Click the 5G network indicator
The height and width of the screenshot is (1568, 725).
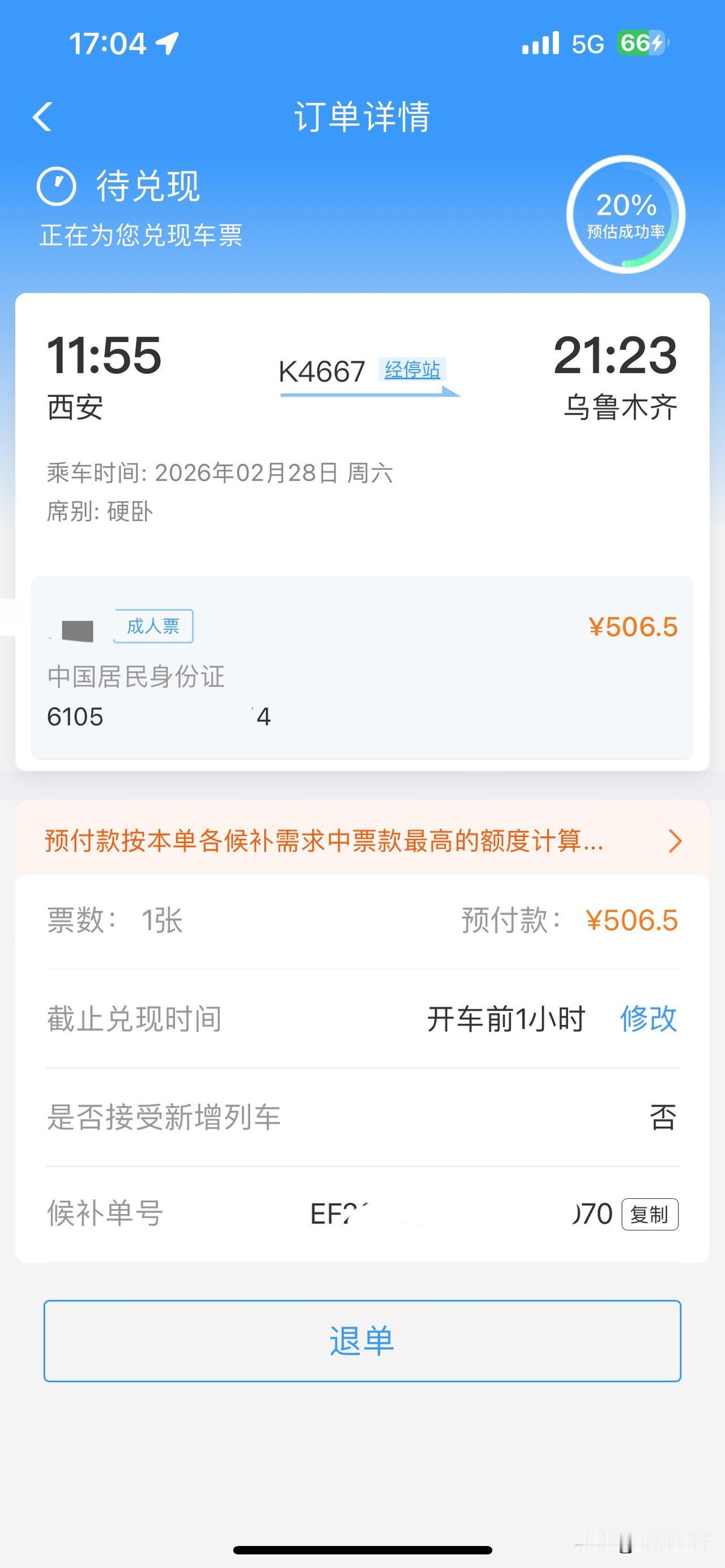point(587,41)
